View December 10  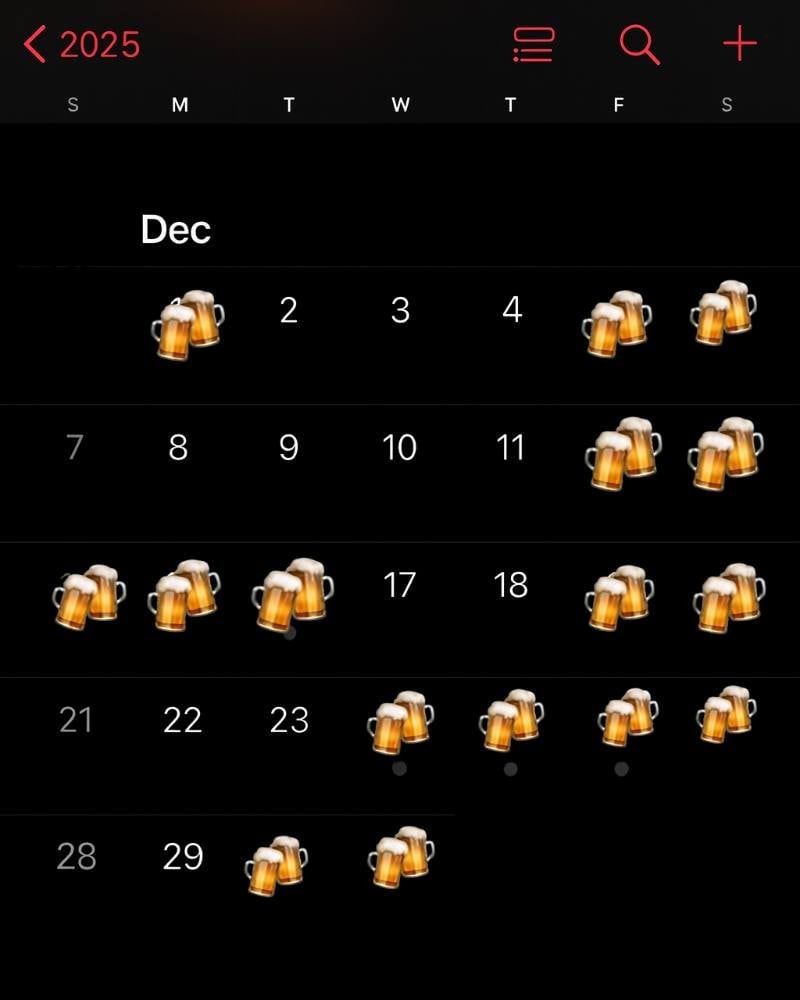coord(400,448)
